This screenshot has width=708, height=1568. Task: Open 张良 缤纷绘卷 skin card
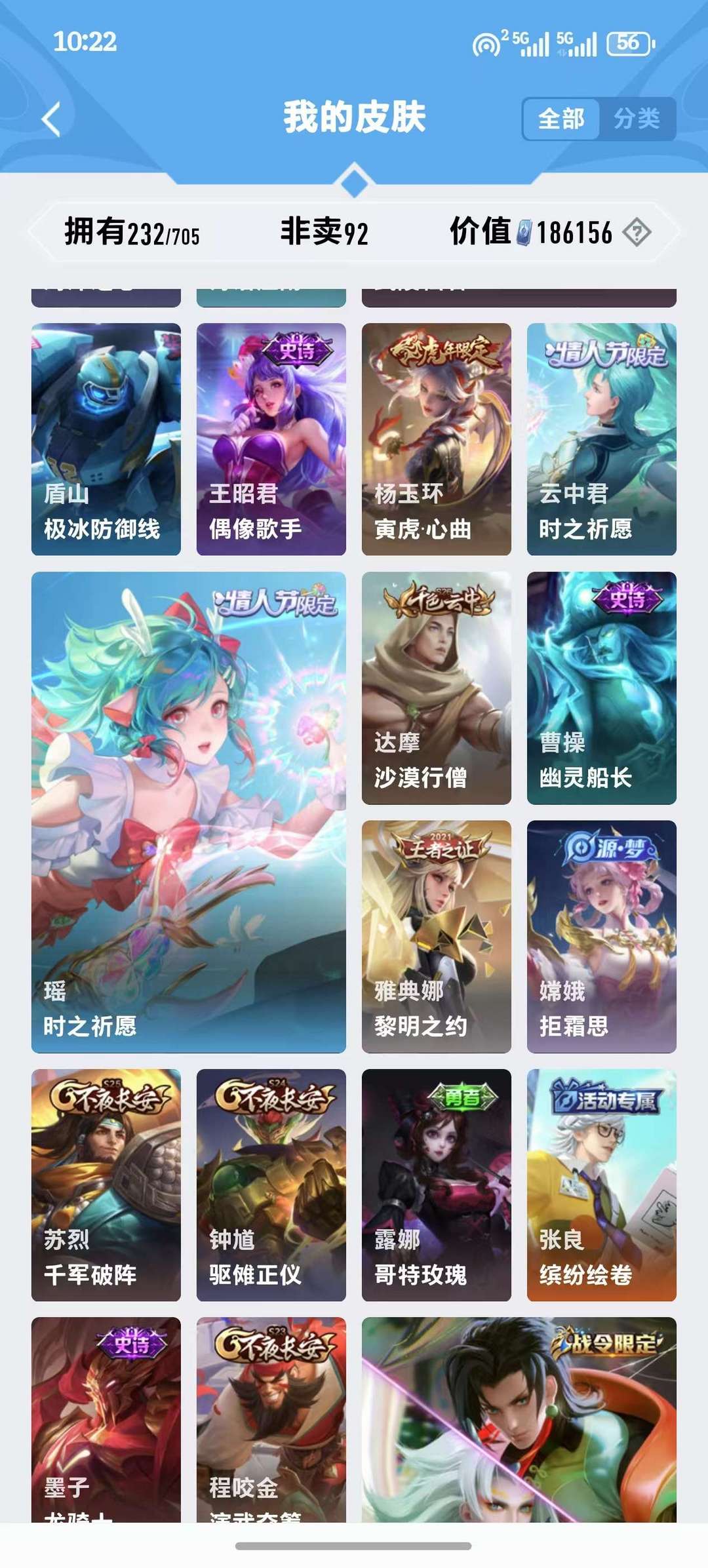[602, 1185]
